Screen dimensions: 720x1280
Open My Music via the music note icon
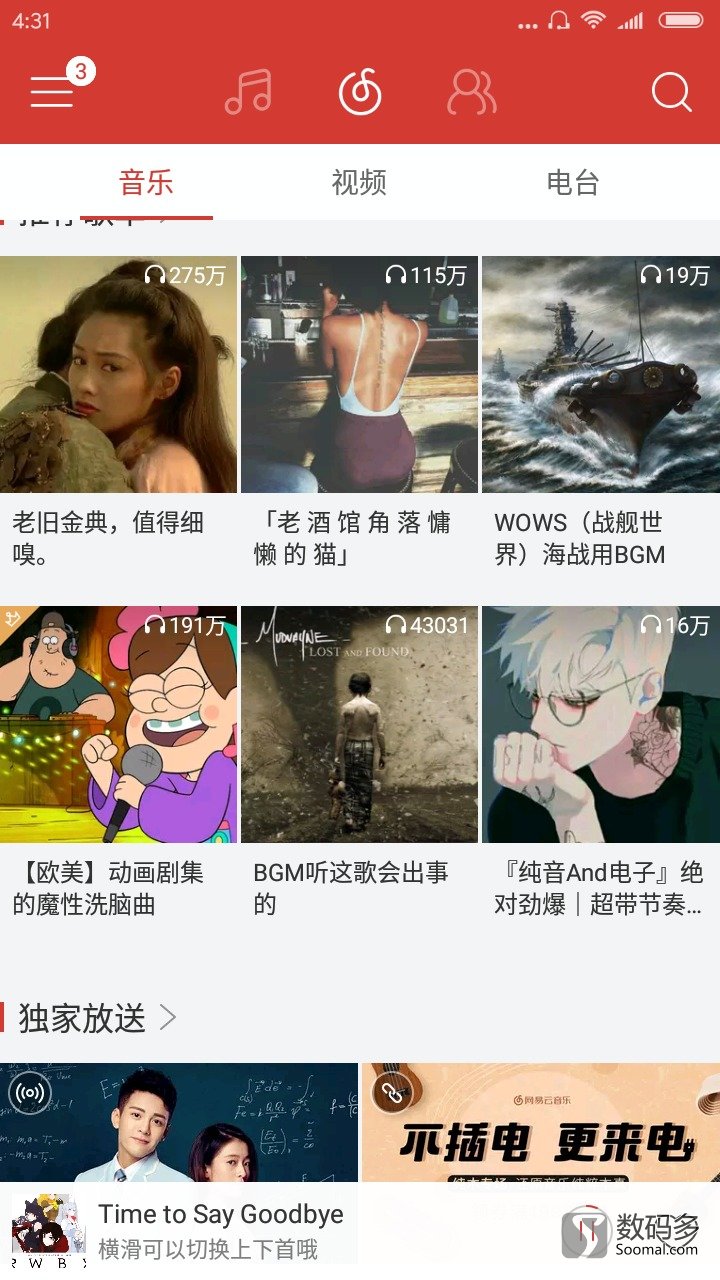tap(247, 92)
